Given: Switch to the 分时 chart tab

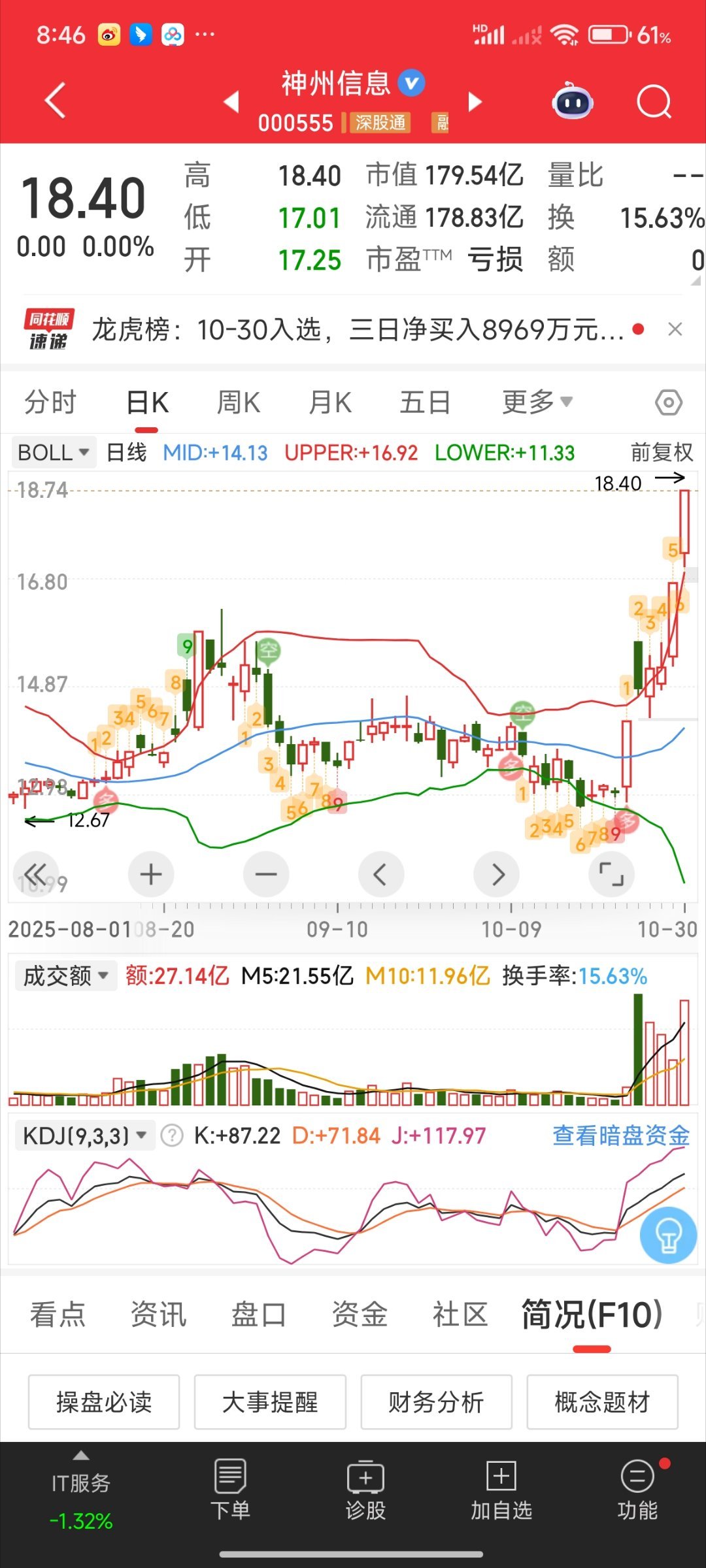Looking at the screenshot, I should pos(50,402).
